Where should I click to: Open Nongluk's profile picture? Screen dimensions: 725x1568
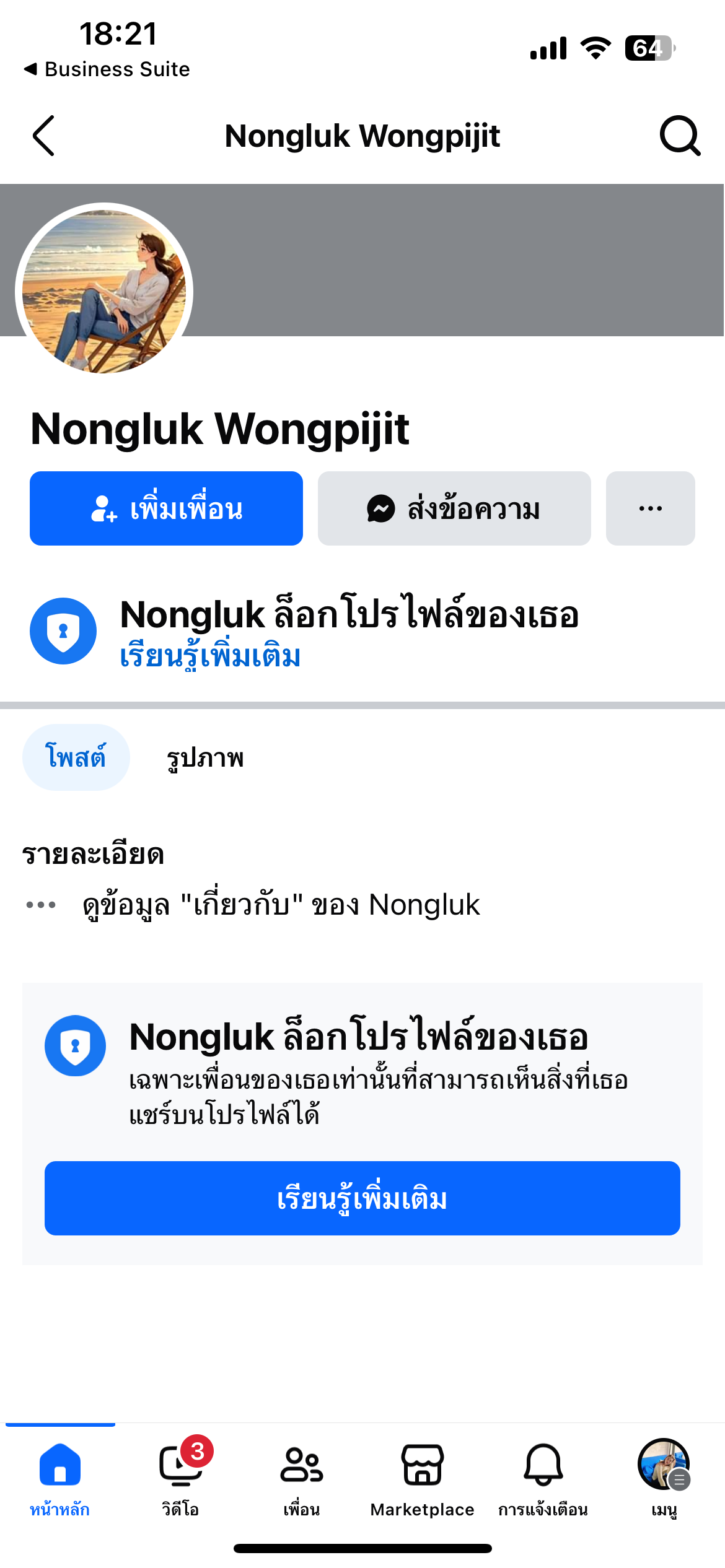pyautogui.click(x=104, y=292)
